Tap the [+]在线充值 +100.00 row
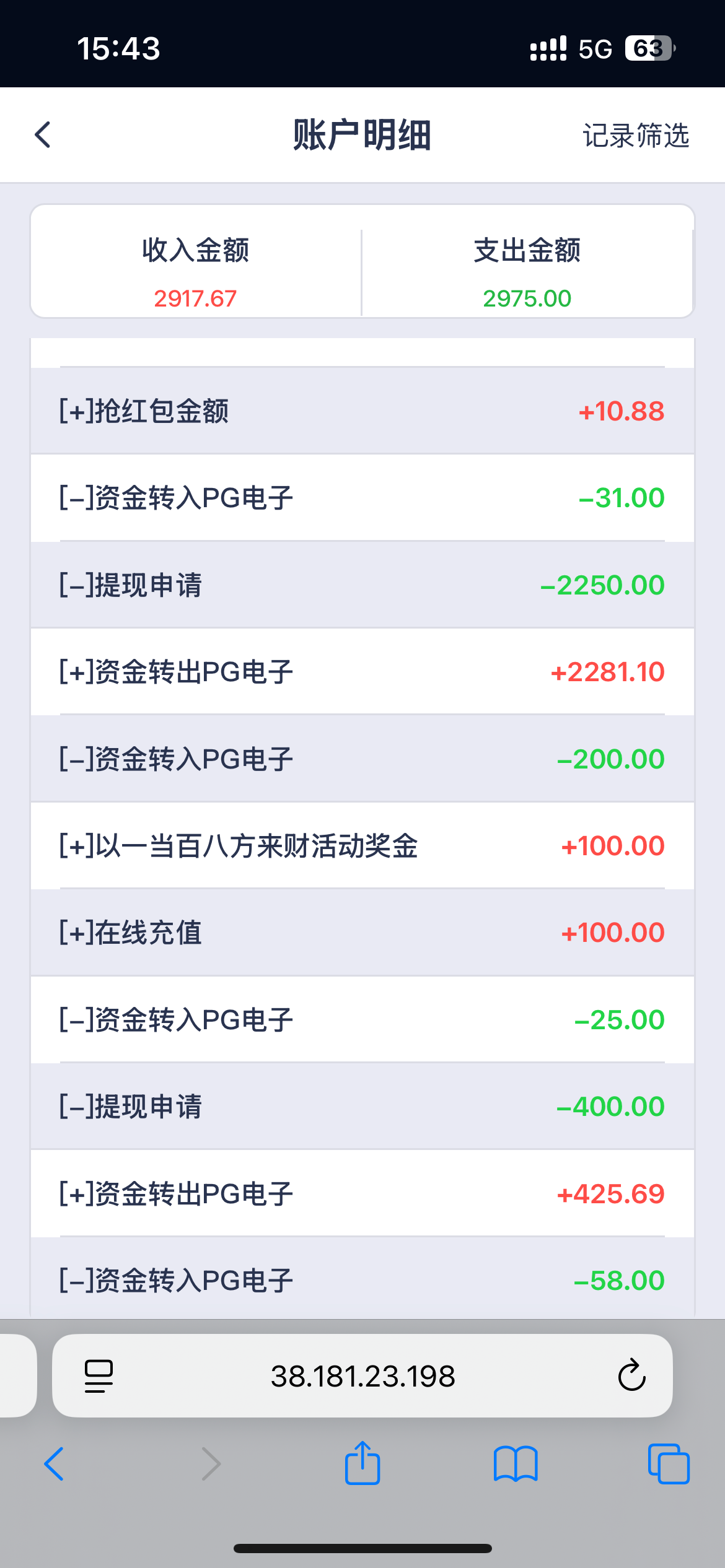 tap(362, 933)
